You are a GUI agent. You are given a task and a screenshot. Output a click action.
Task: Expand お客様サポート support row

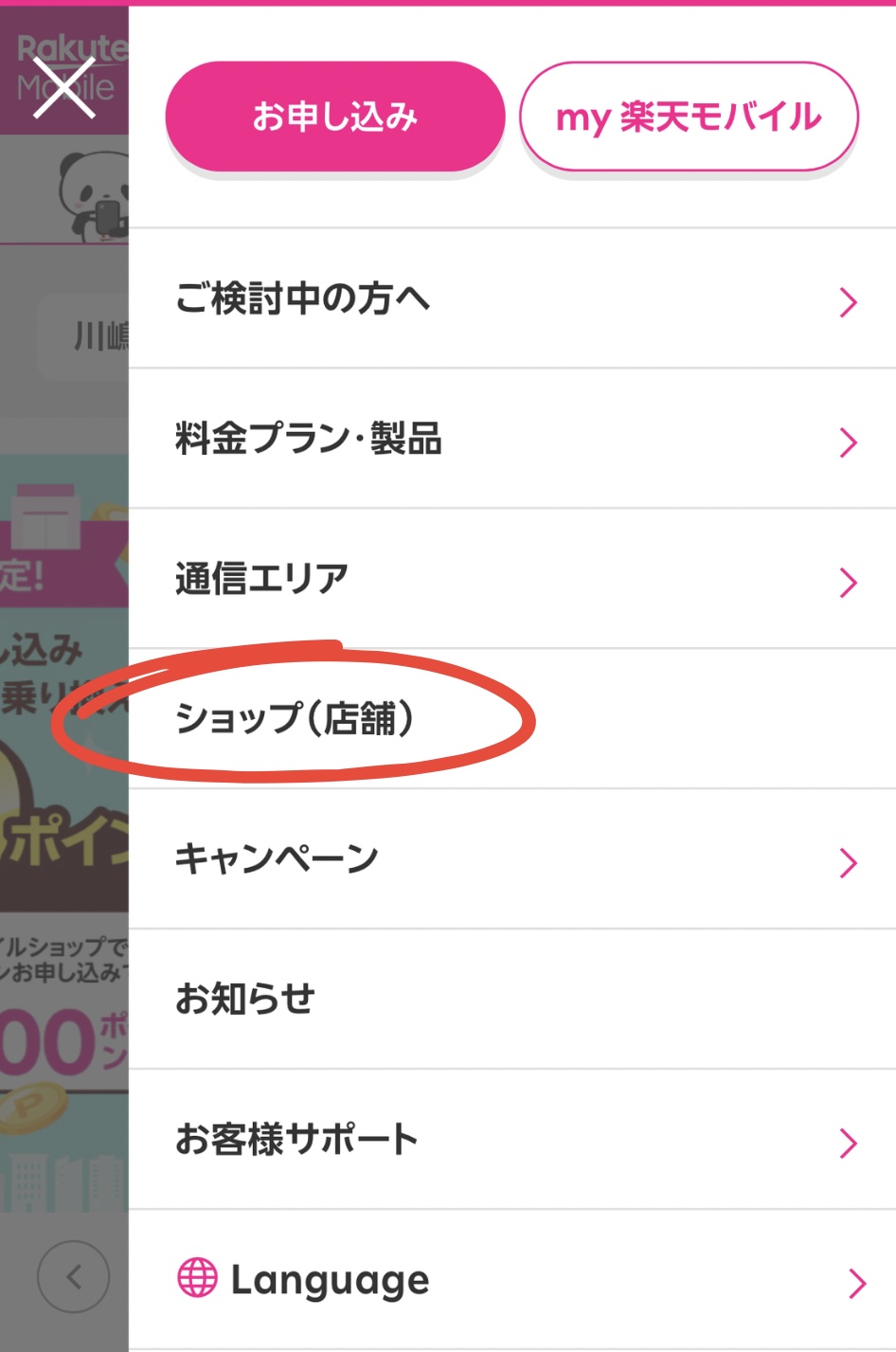tap(511, 1140)
